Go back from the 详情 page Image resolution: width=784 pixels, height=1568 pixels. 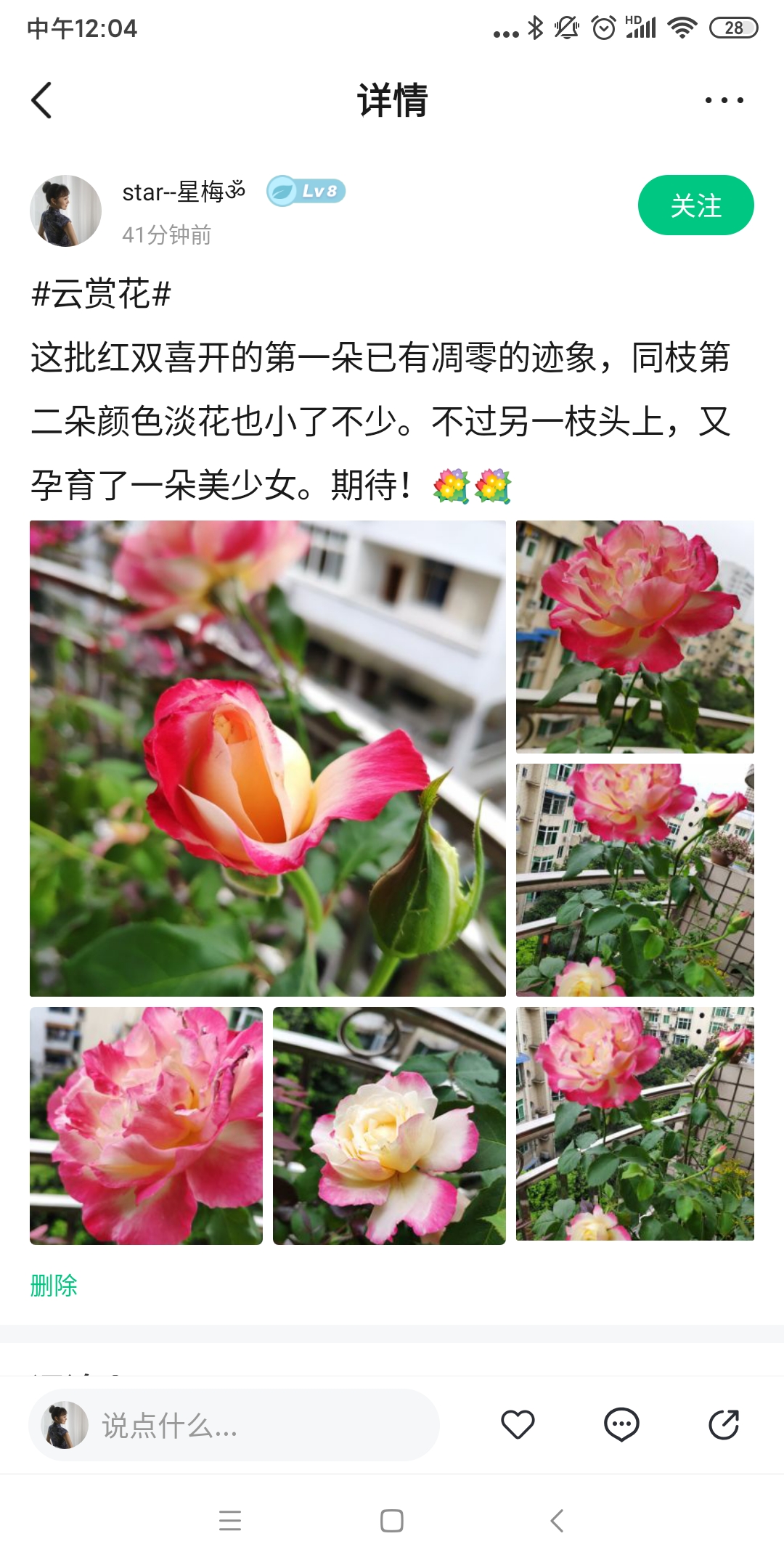[42, 100]
